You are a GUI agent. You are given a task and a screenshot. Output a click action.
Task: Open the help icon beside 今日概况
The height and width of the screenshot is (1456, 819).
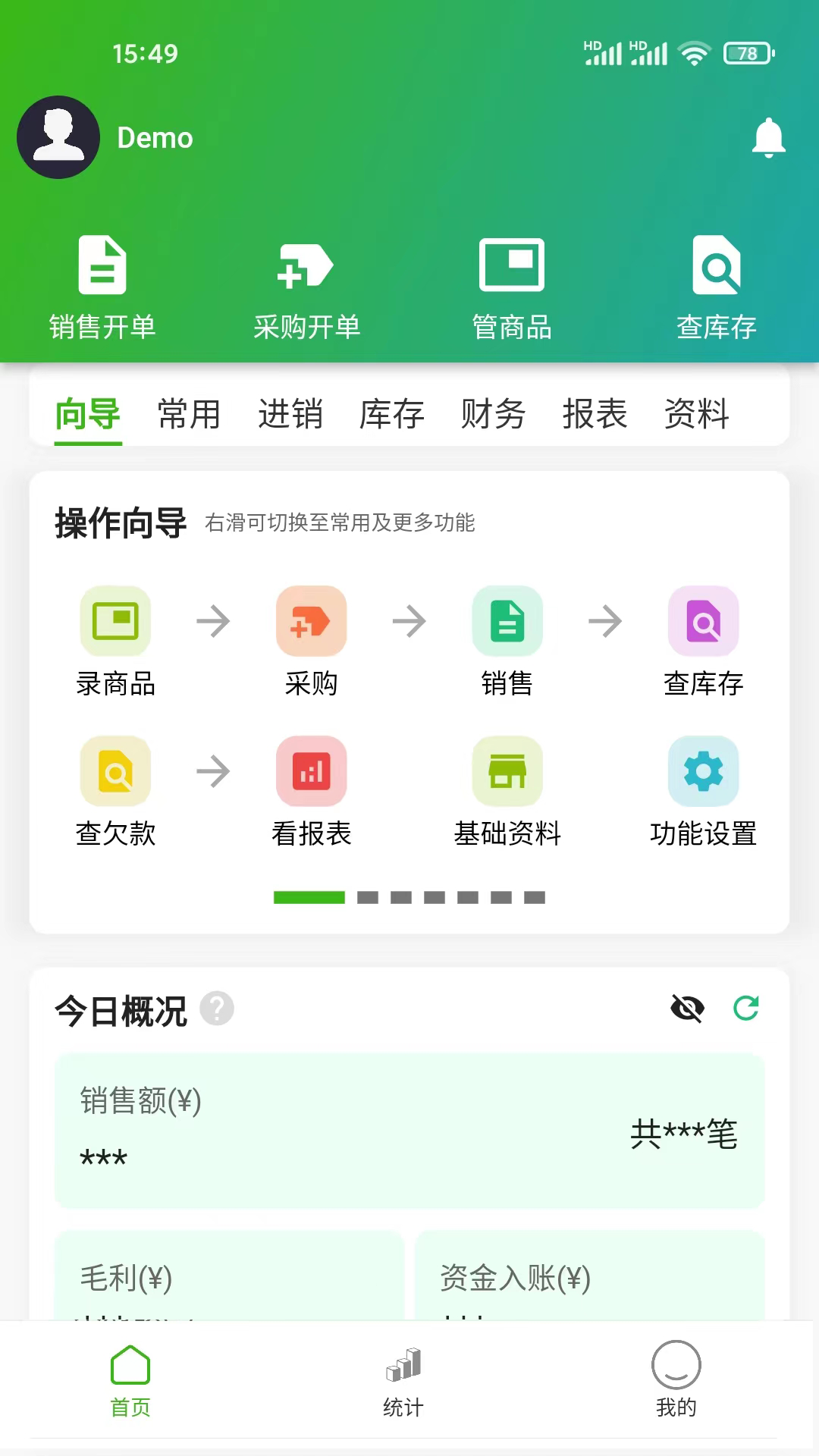point(217,1009)
